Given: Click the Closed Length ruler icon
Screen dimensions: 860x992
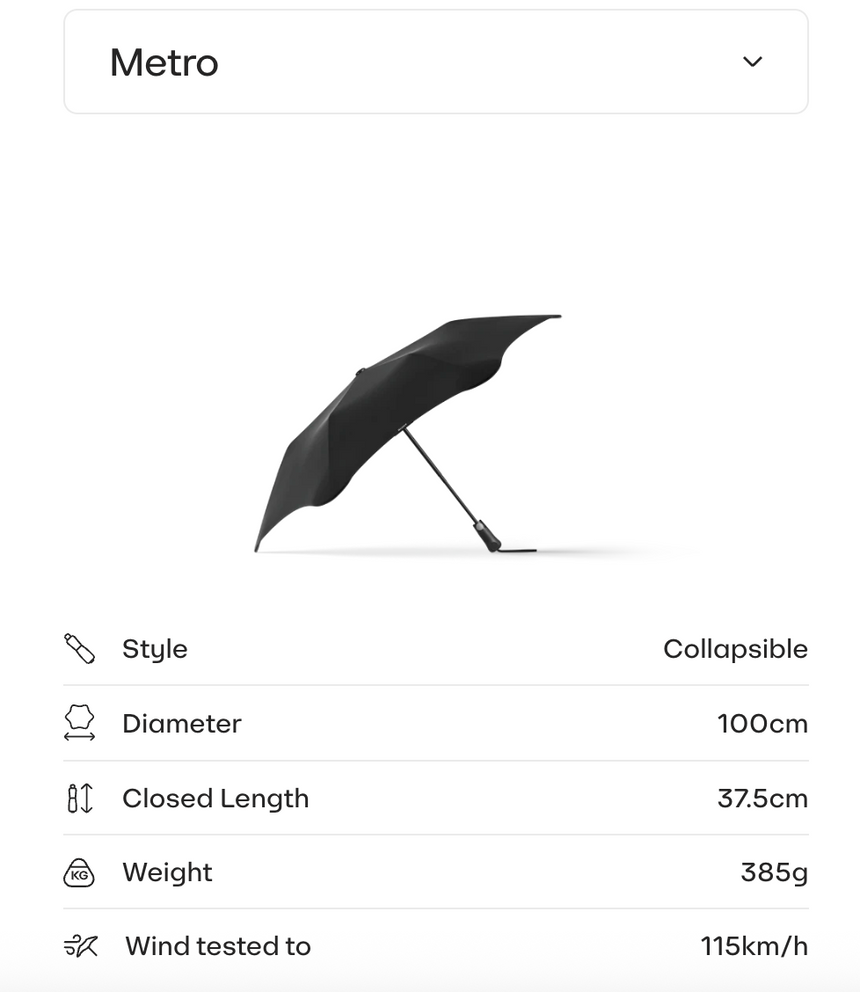Looking at the screenshot, I should point(79,798).
